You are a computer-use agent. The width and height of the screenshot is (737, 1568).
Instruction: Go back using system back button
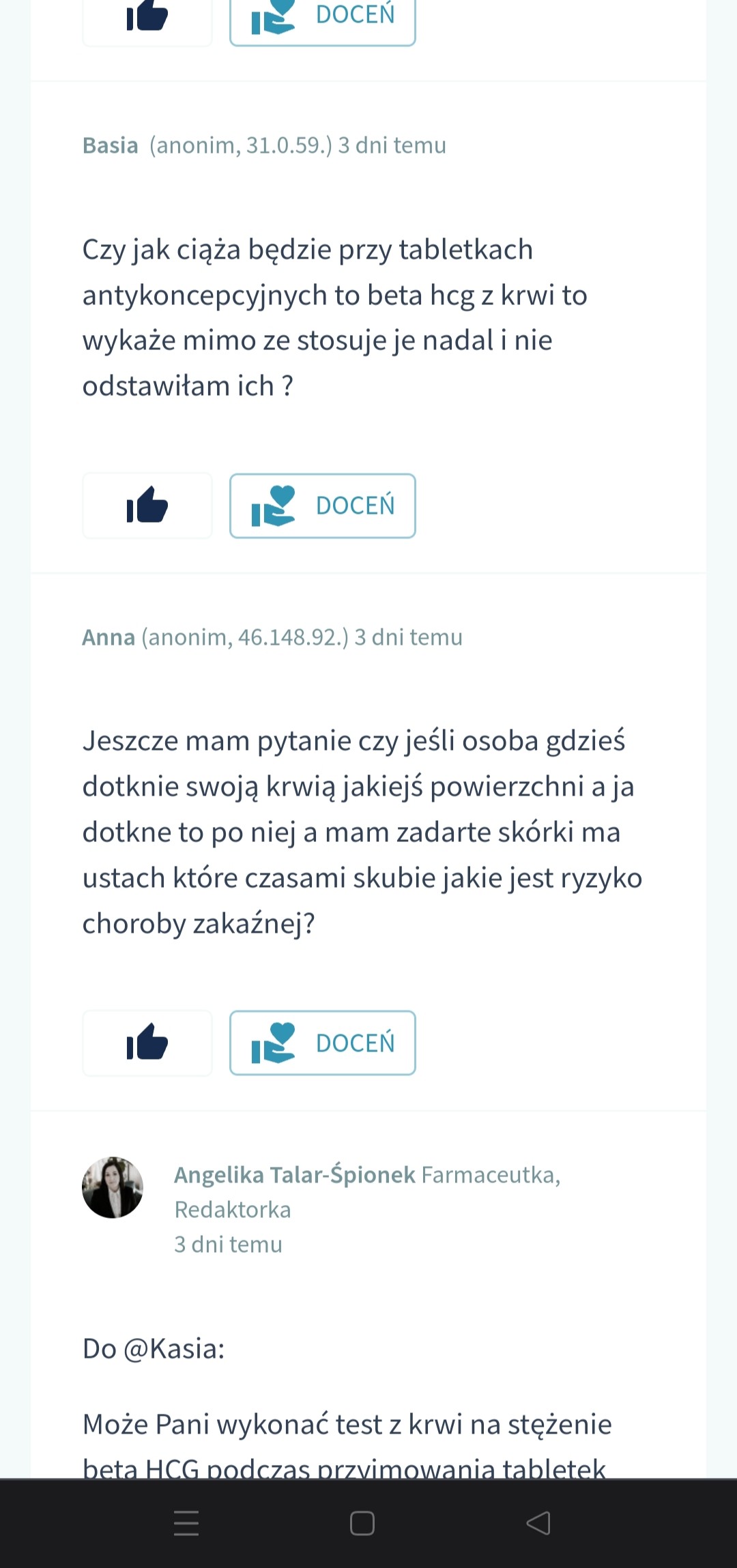[x=538, y=1523]
